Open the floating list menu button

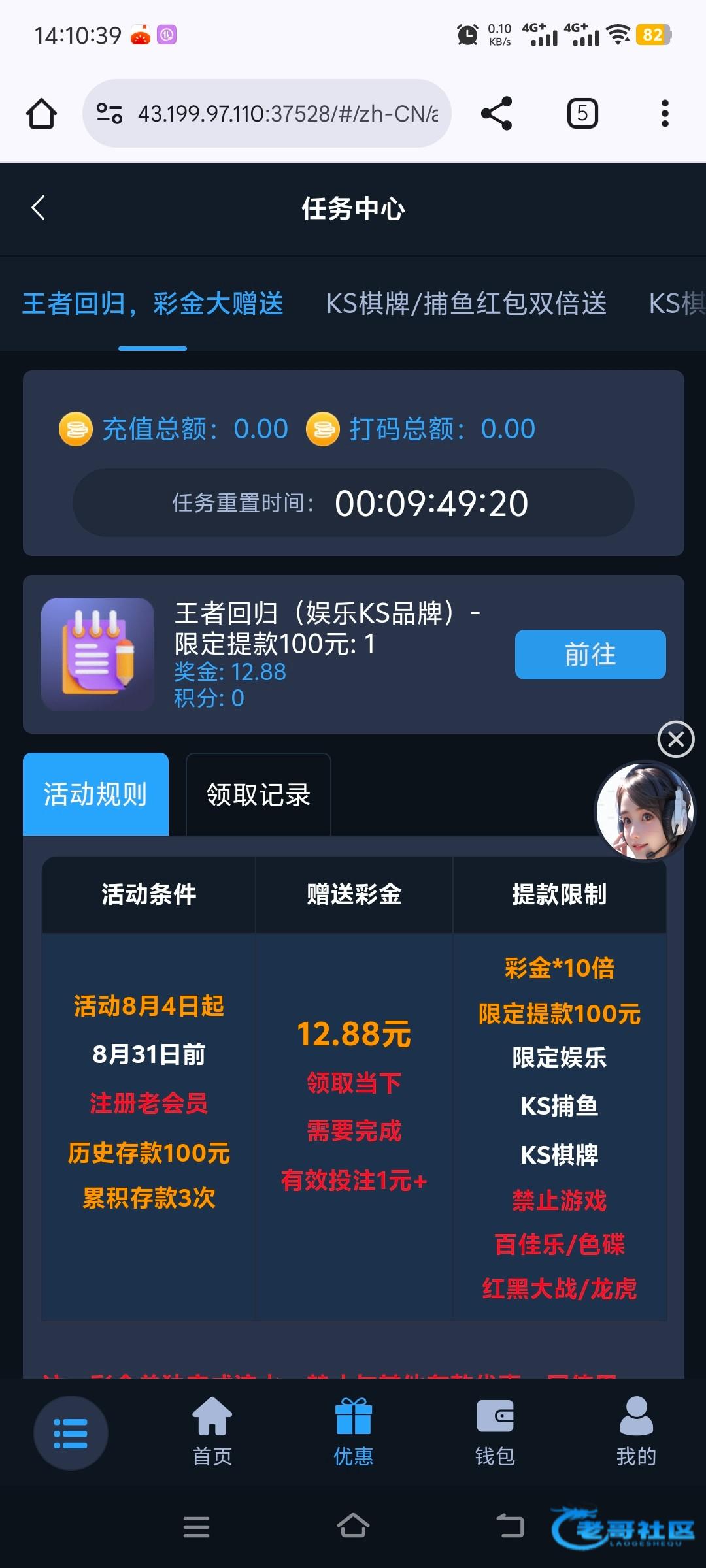point(71,1433)
